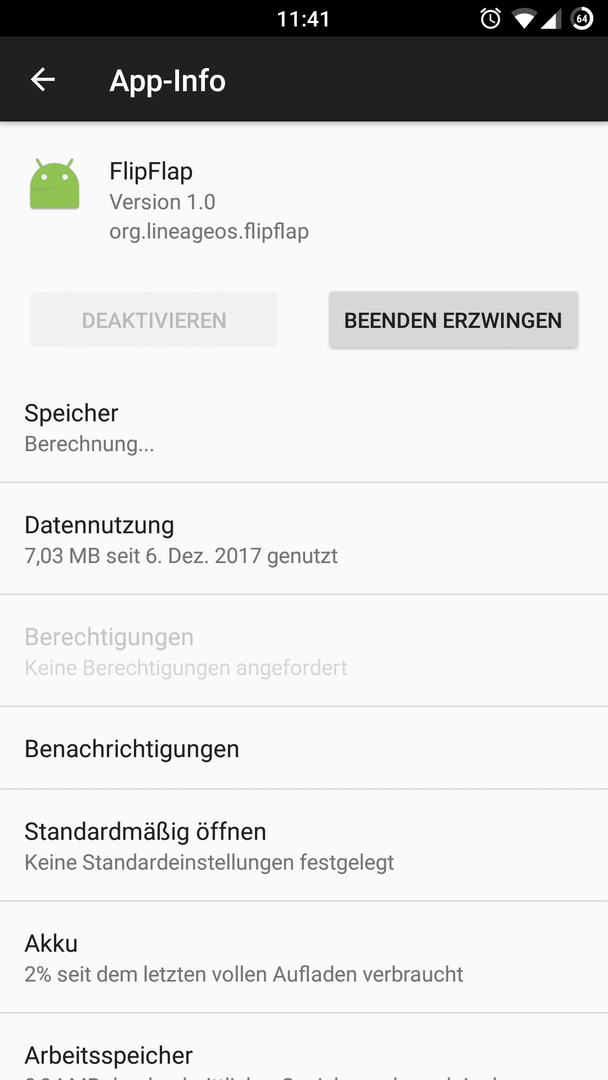Viewport: 608px width, 1080px height.
Task: Open Standardmäßig öffnen settings
Action: [x=304, y=845]
